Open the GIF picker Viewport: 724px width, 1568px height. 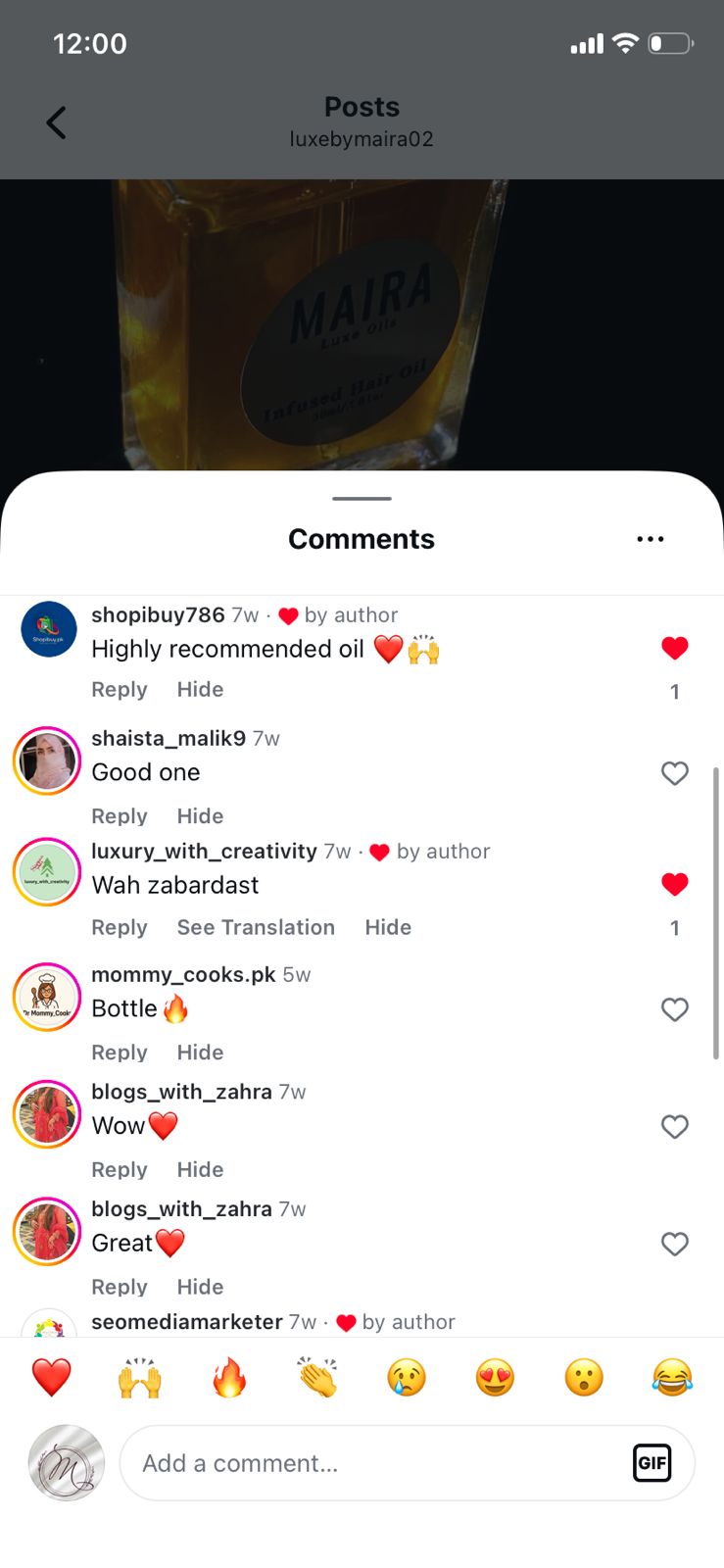652,1463
